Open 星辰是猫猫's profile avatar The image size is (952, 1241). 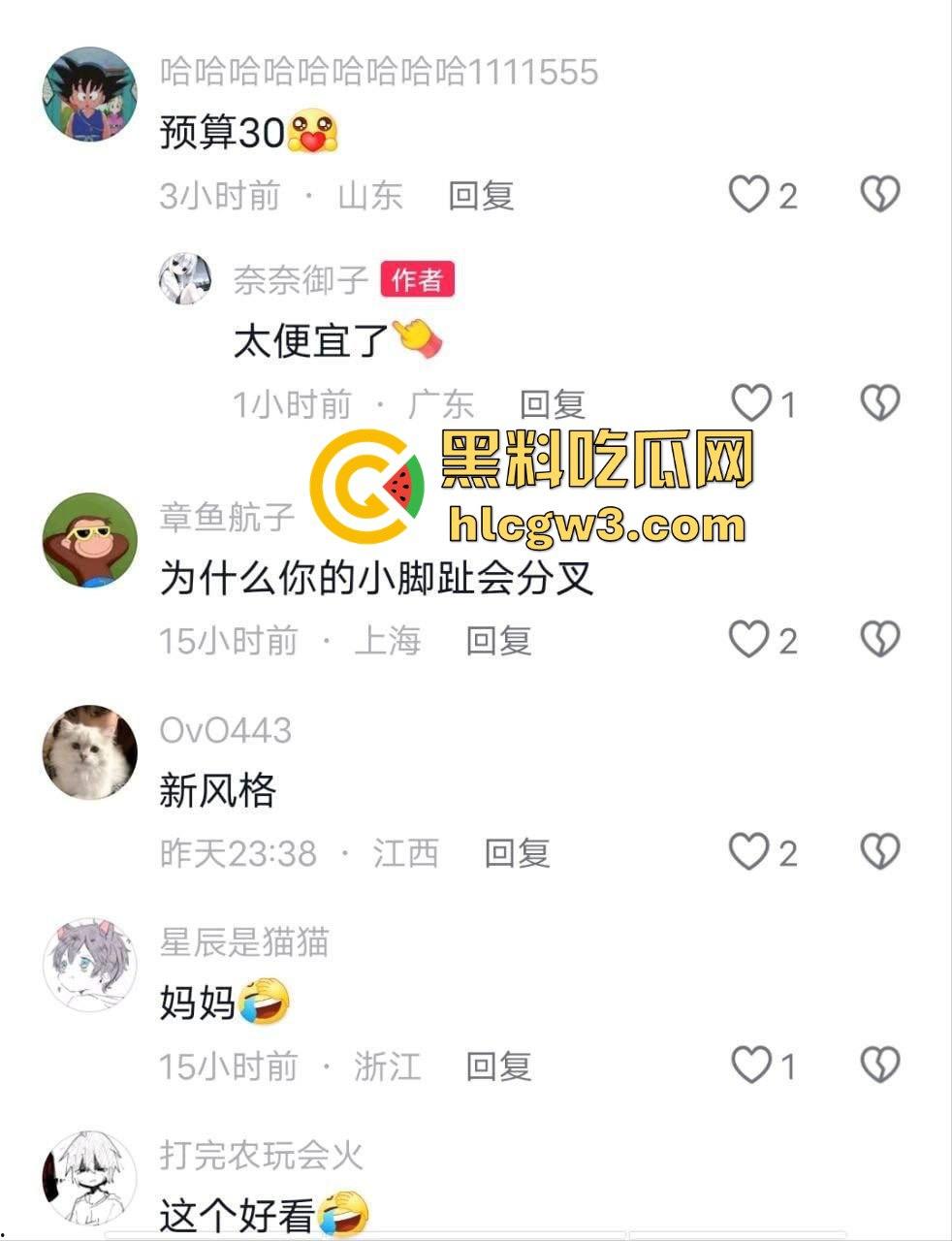pyautogui.click(x=90, y=965)
